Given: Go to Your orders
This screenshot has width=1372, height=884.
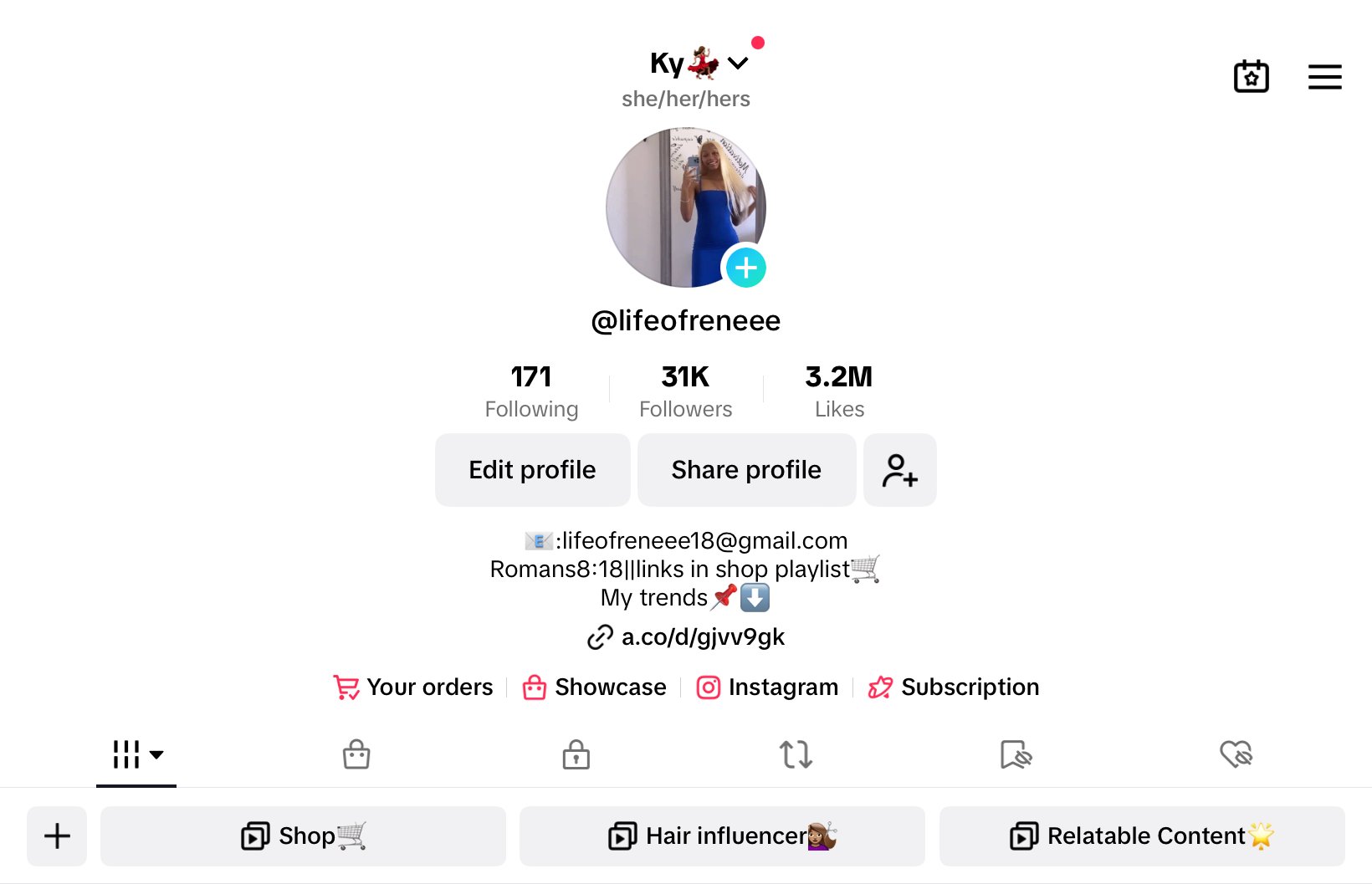Looking at the screenshot, I should click(414, 687).
